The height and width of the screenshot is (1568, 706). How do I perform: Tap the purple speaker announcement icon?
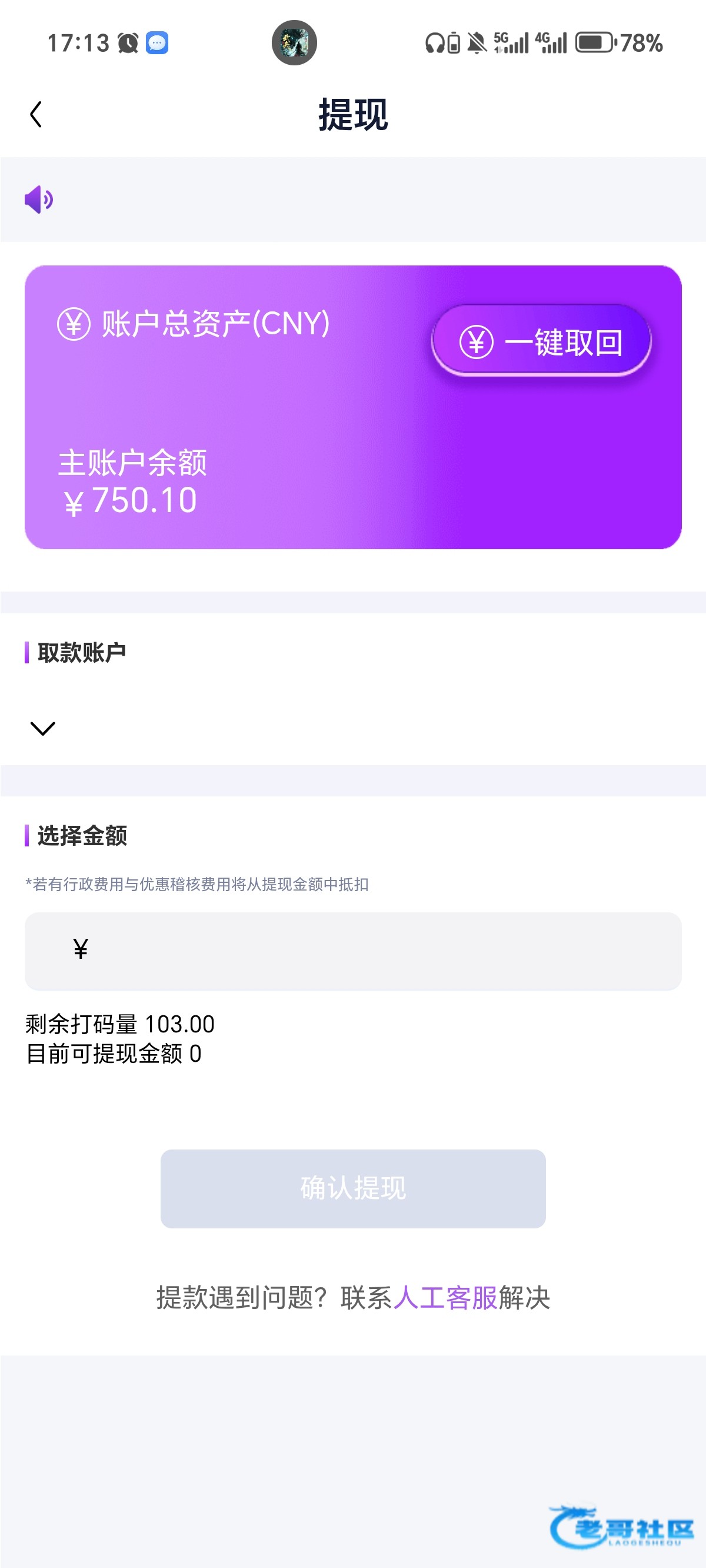39,200
